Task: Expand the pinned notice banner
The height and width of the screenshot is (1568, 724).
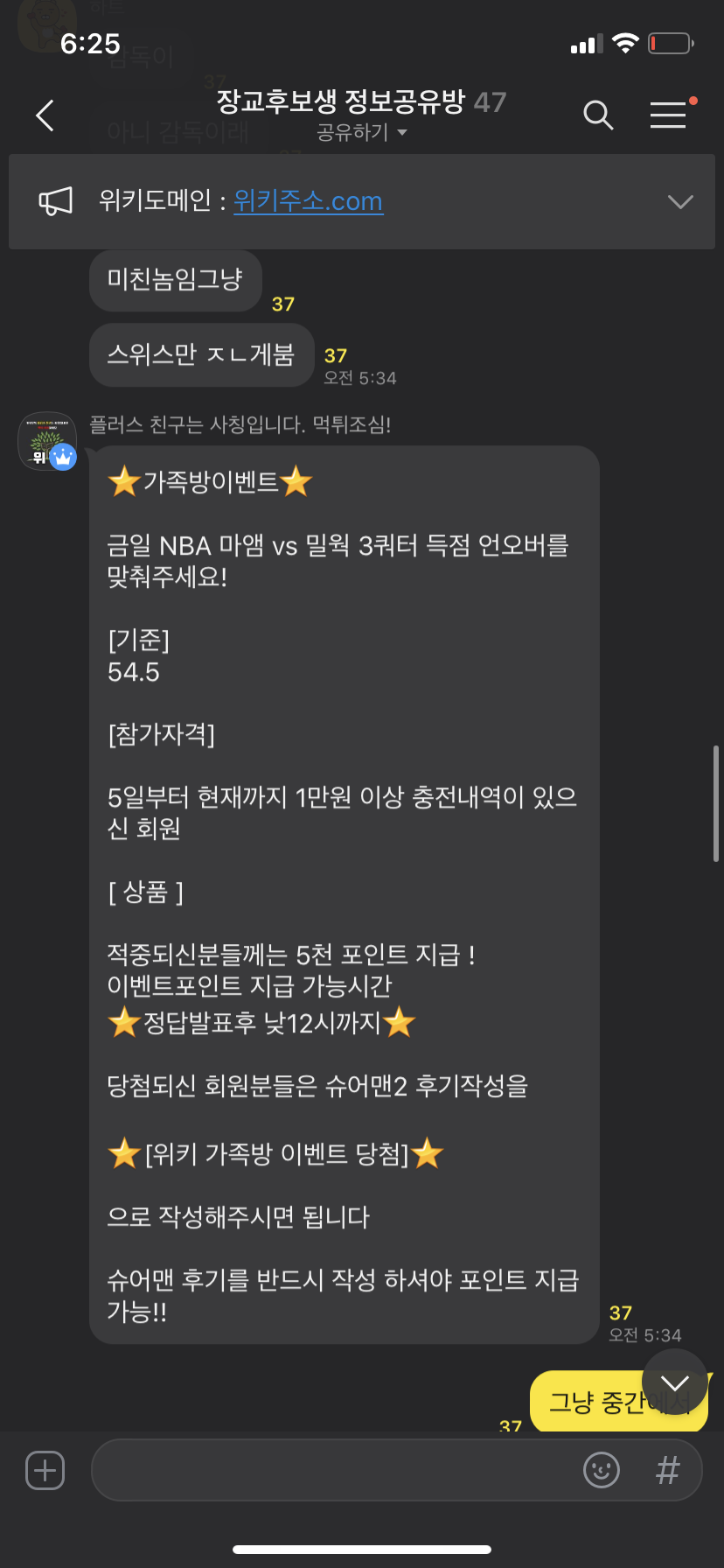Action: pyautogui.click(x=679, y=202)
